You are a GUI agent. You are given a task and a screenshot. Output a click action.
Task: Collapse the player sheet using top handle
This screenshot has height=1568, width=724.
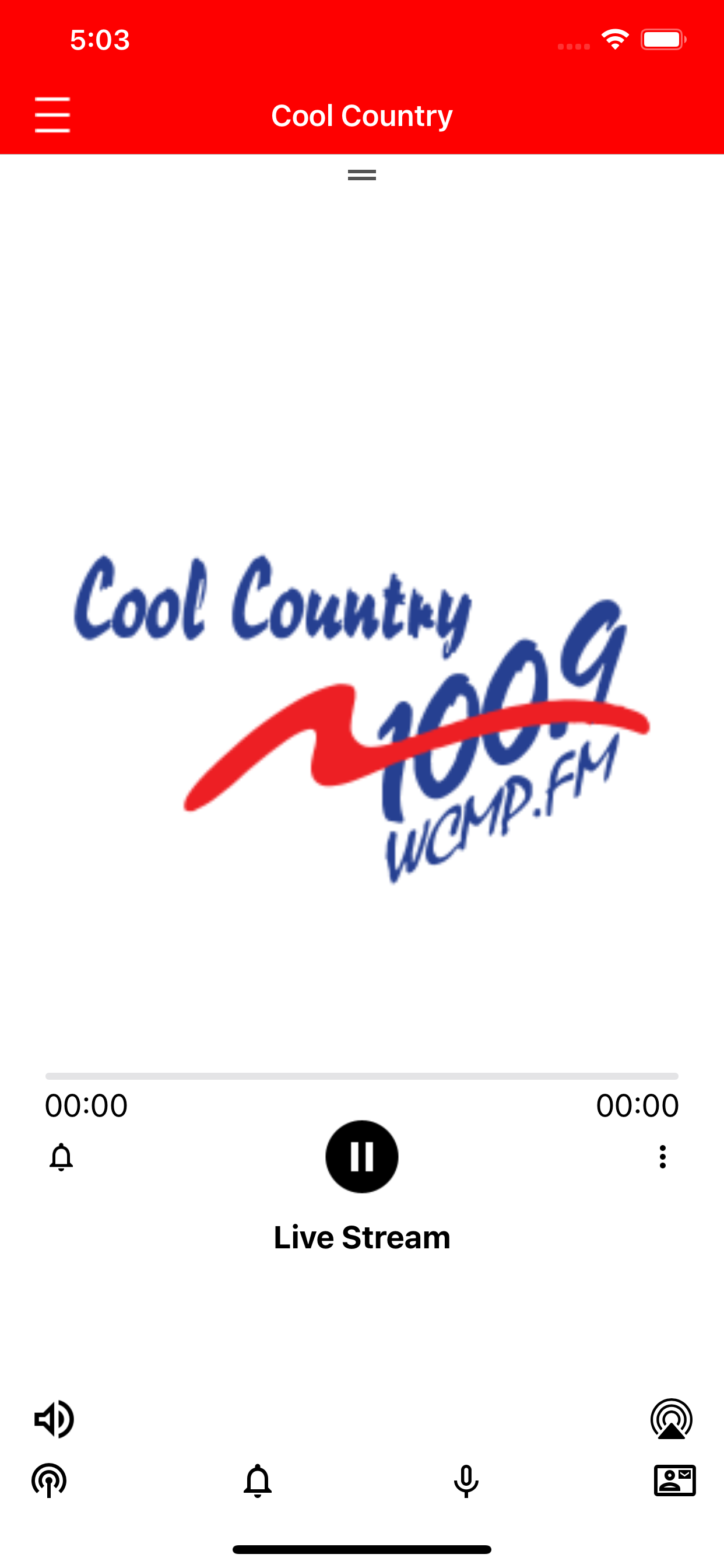pos(361,174)
